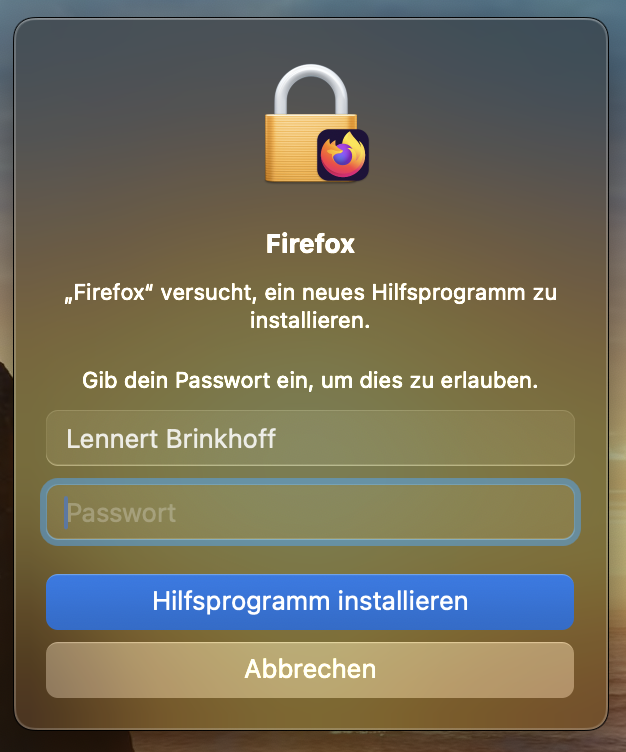626x752 pixels.
Task: Confirm with Hilfsprogramm installieren button
Action: pyautogui.click(x=310, y=602)
